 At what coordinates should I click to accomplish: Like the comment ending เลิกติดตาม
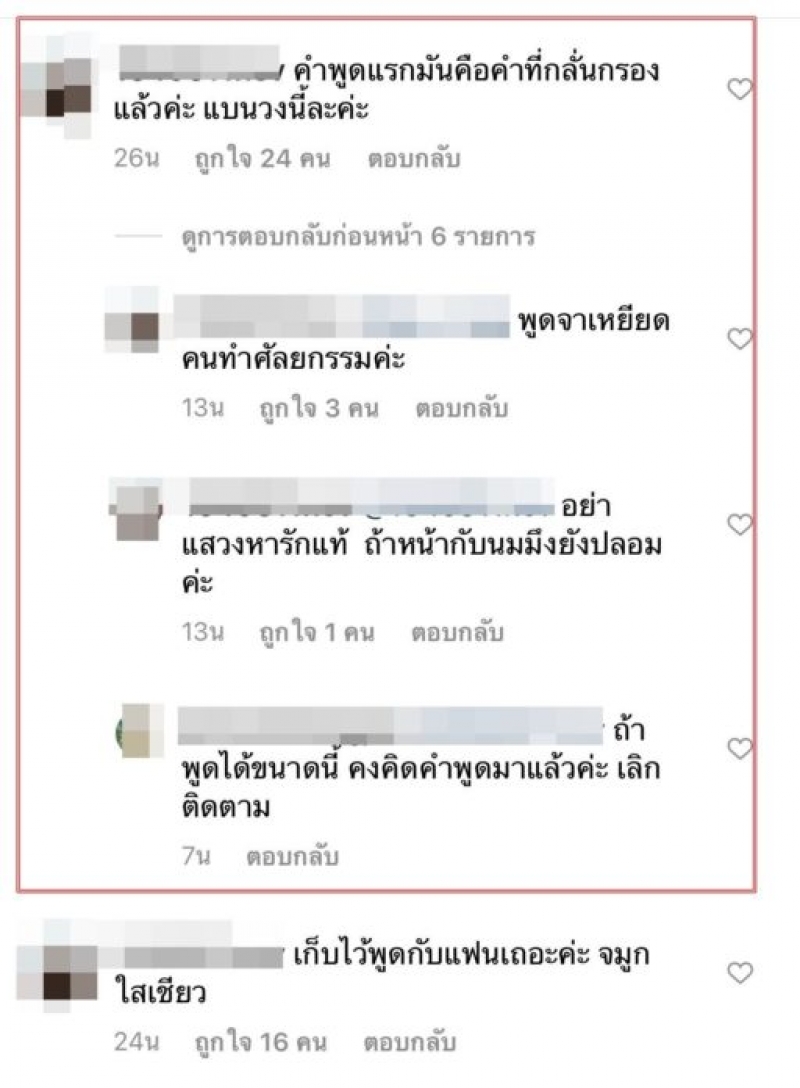(x=739, y=749)
